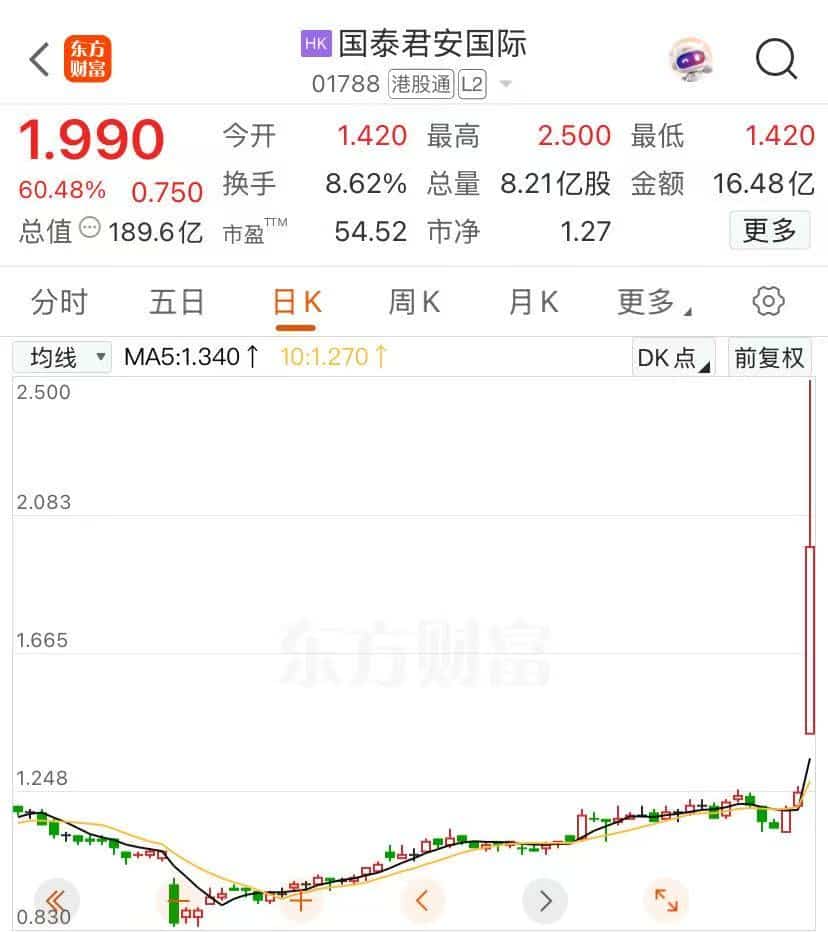
Task: Tap the 更多 button for more quote data
Action: click(x=769, y=231)
